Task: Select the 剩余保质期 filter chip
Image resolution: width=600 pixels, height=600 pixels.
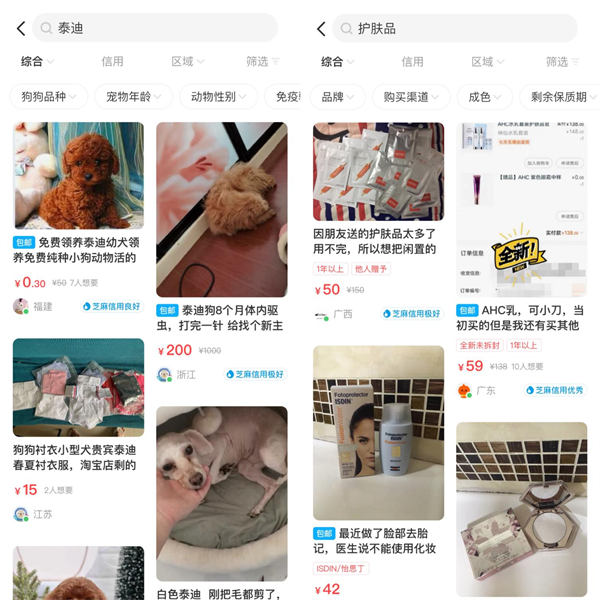Action: tap(560, 97)
